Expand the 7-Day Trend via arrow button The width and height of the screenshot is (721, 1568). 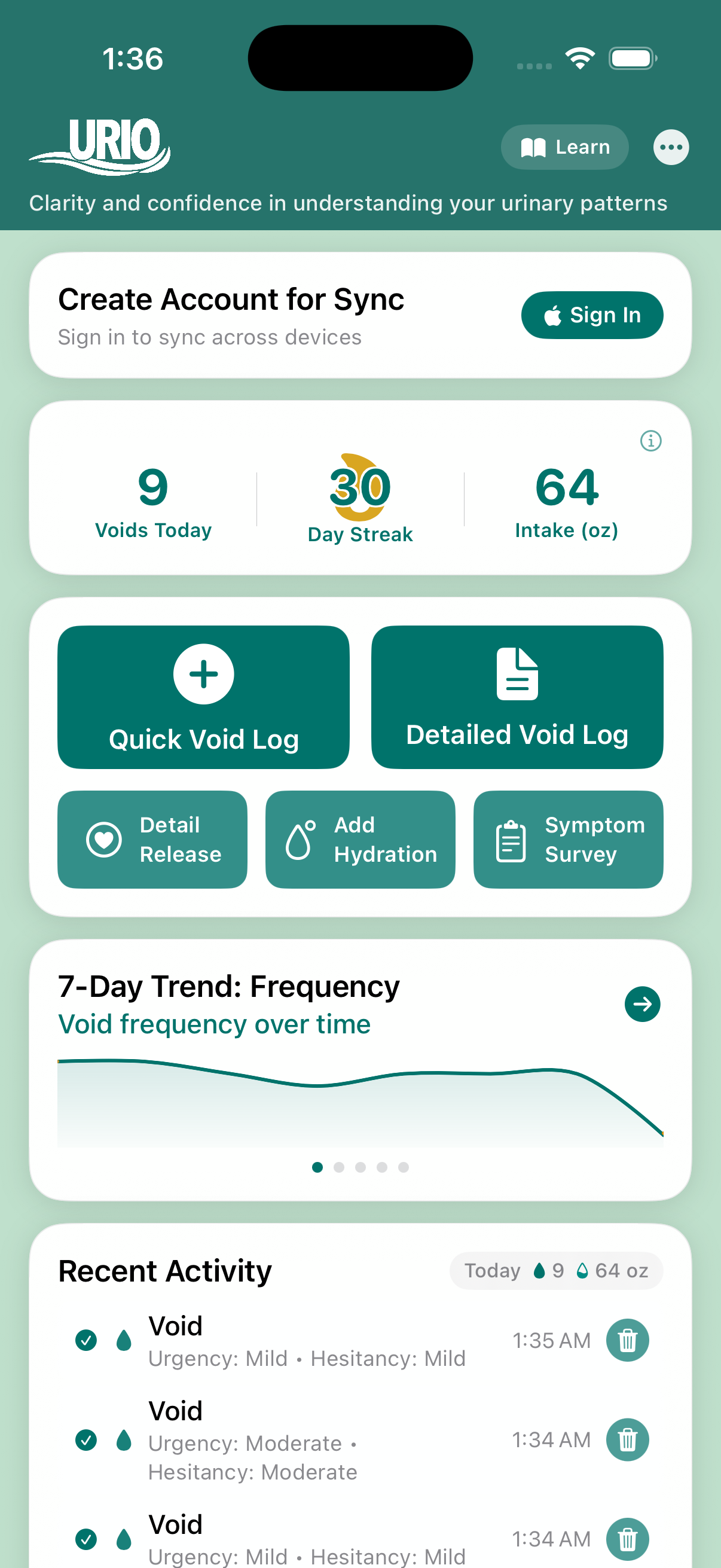642,1004
